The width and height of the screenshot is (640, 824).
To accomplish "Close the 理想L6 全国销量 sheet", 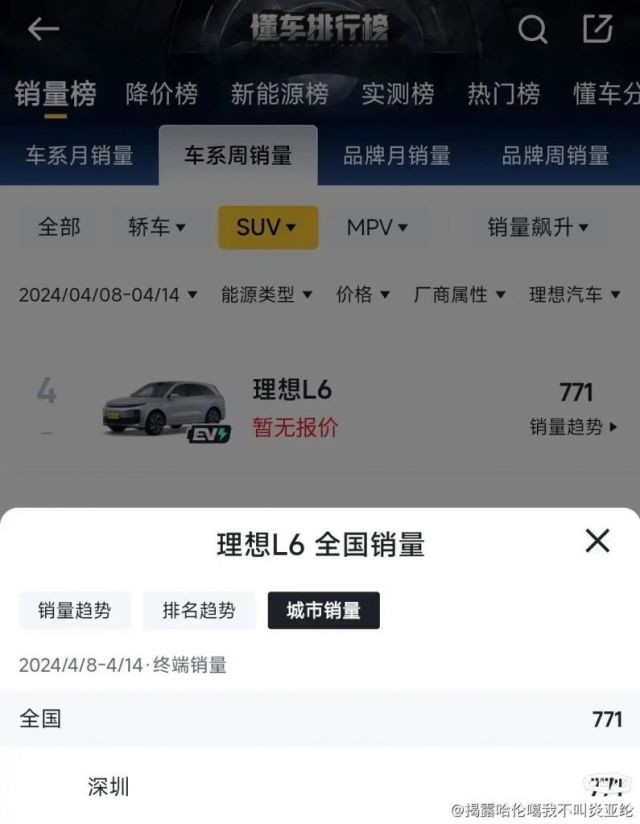I will point(597,541).
